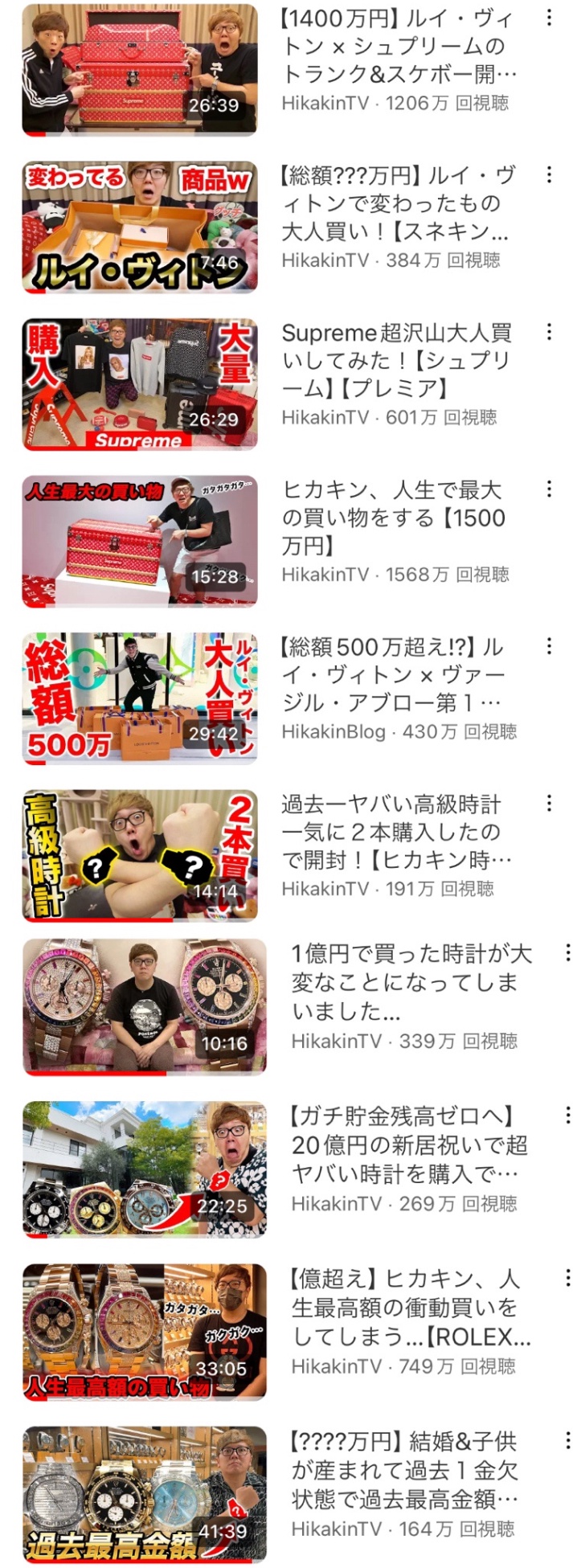This screenshot has height=1568, width=573.
Task: Open 1億円で買った時計が大変なことに video
Action: coord(145,1005)
